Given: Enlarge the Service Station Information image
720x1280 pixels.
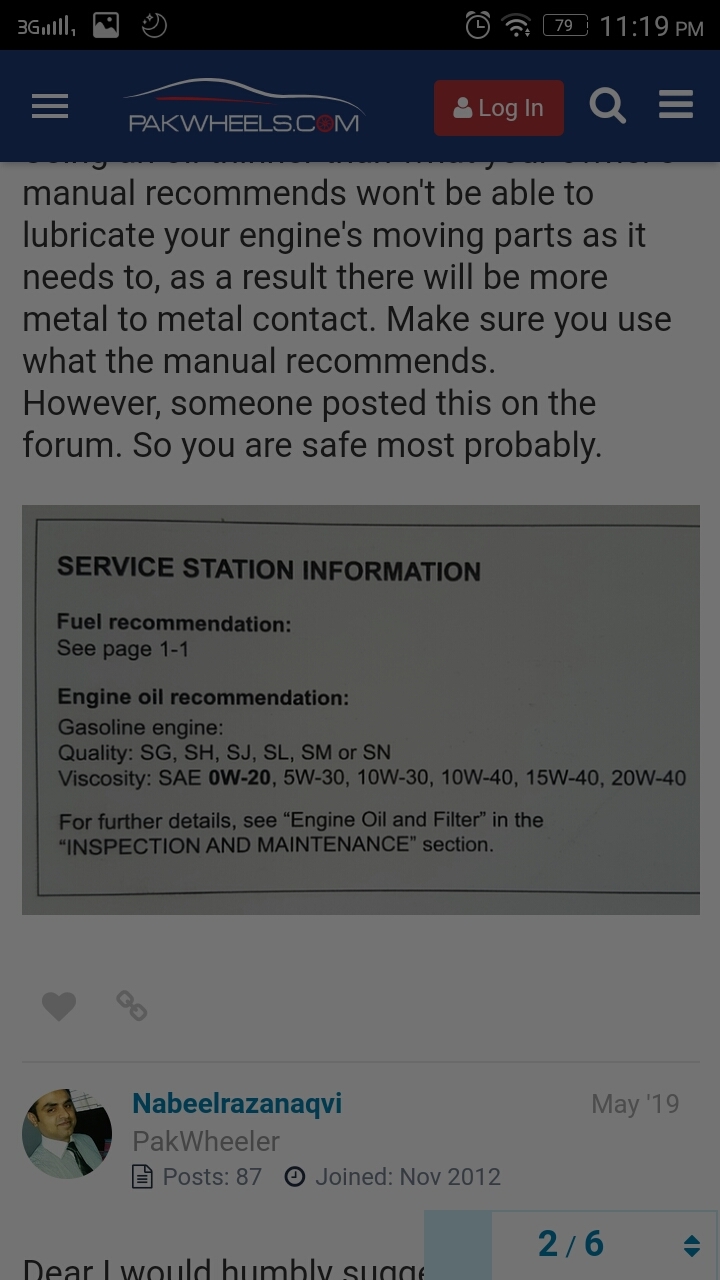Looking at the screenshot, I should click(x=361, y=710).
